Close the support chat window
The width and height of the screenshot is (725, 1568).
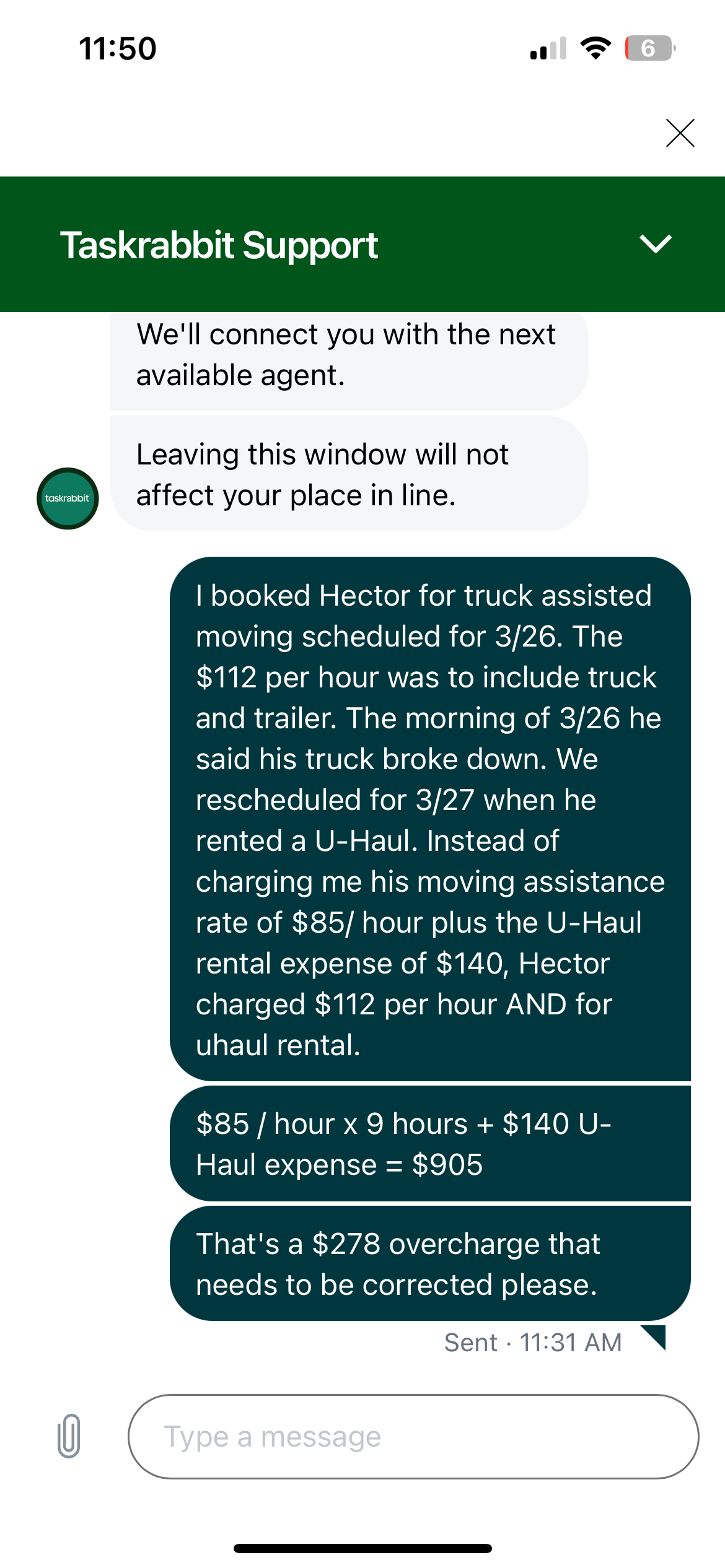coord(680,133)
